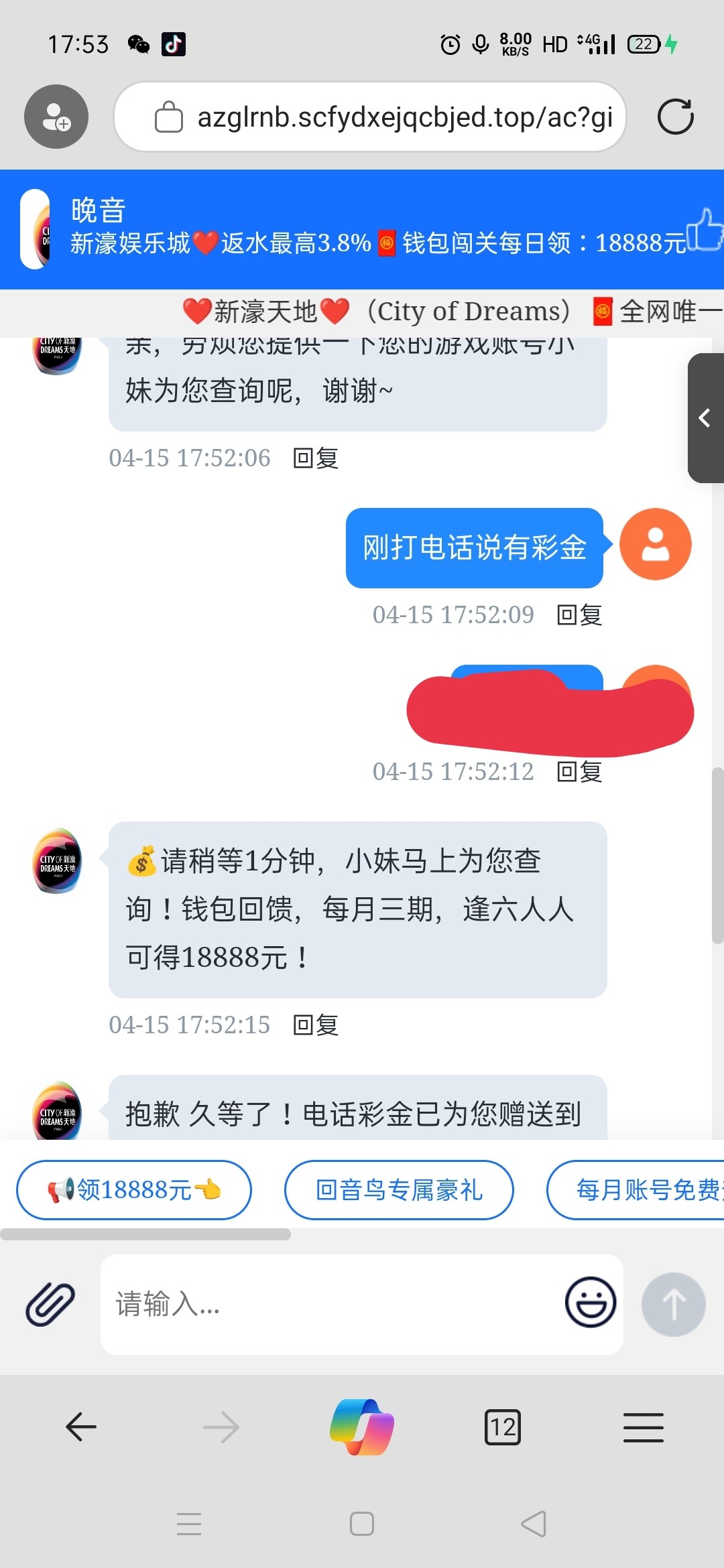Open the URL address bar
The height and width of the screenshot is (1568, 724).
point(370,117)
